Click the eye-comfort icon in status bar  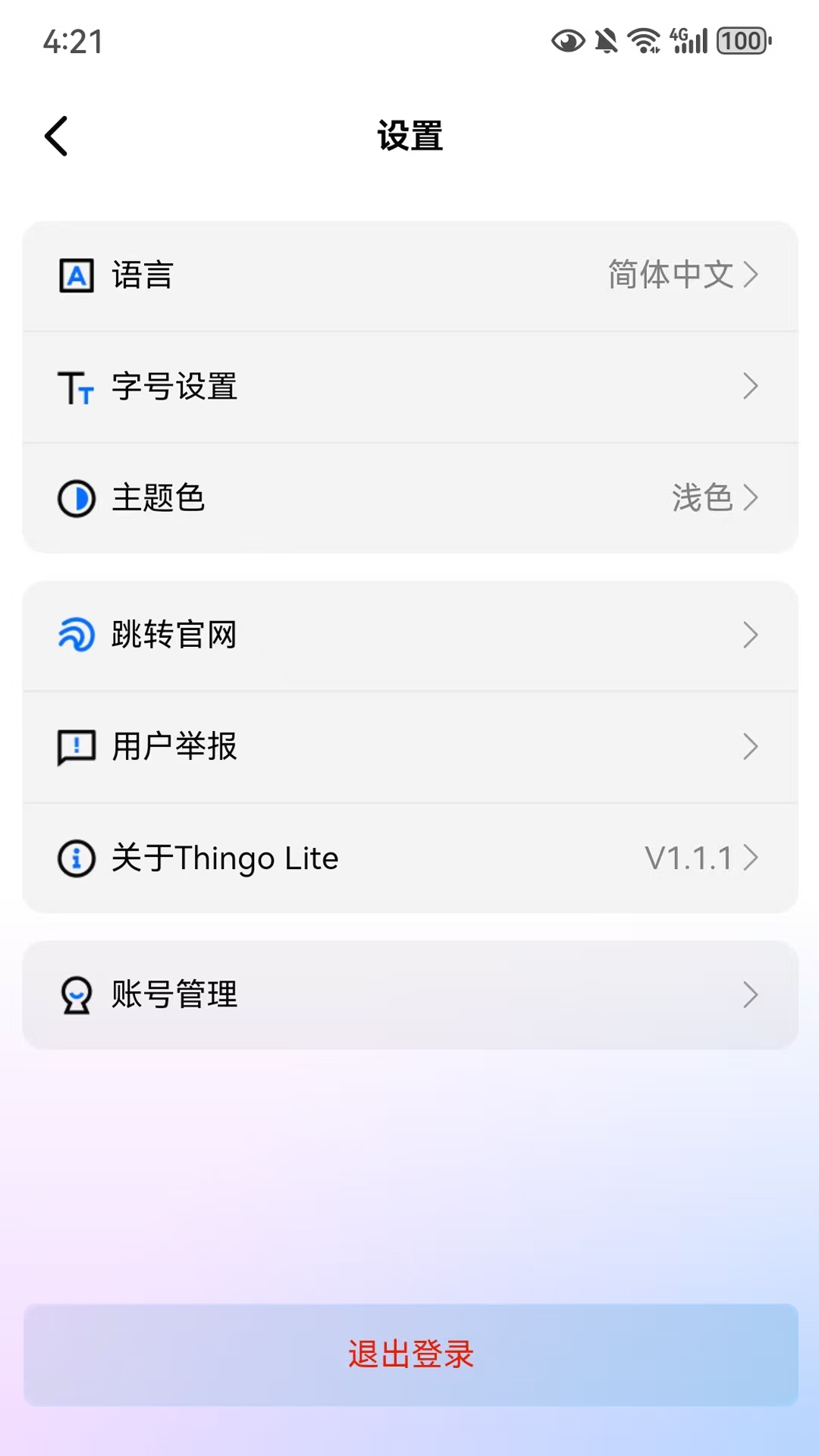566,40
